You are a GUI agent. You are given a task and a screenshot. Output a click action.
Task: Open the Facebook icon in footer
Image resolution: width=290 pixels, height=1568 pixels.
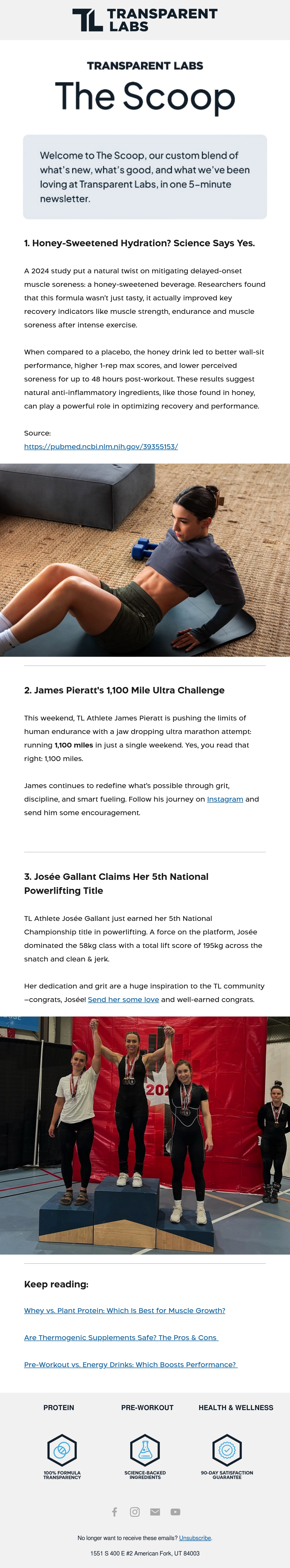point(115,1512)
